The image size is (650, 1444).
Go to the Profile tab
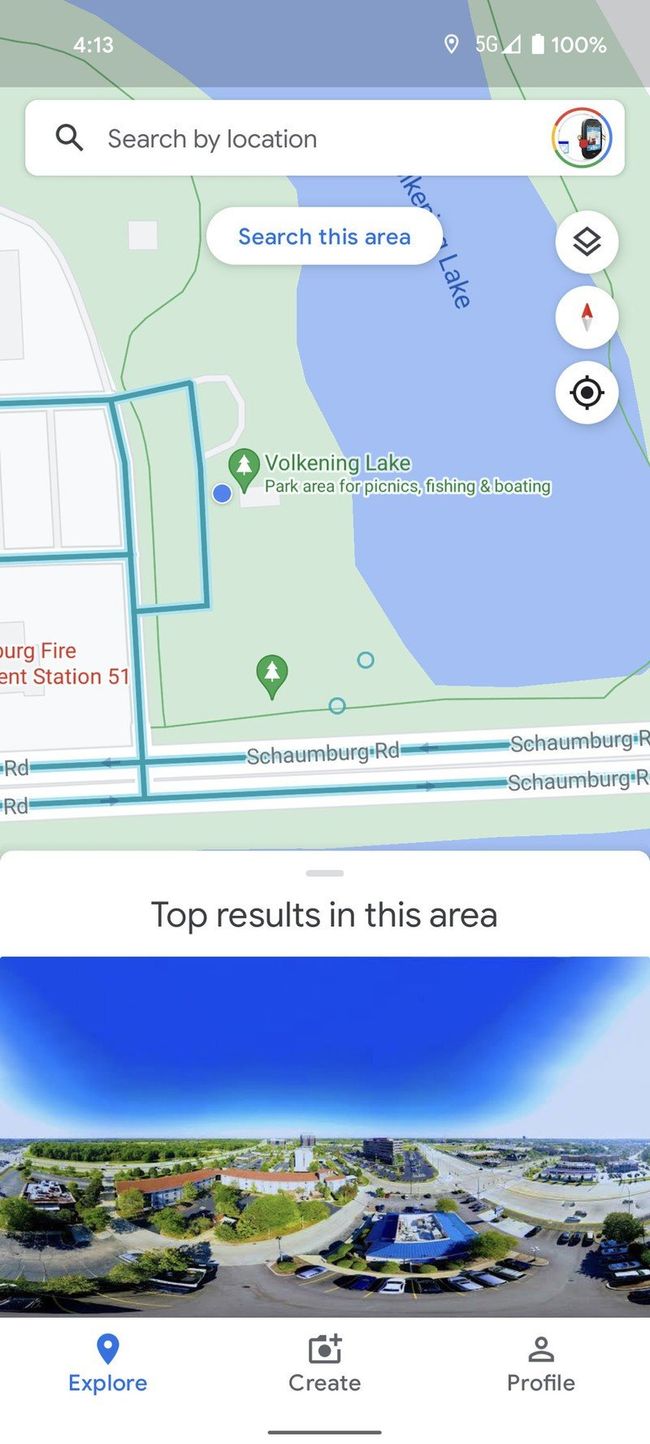click(540, 1362)
